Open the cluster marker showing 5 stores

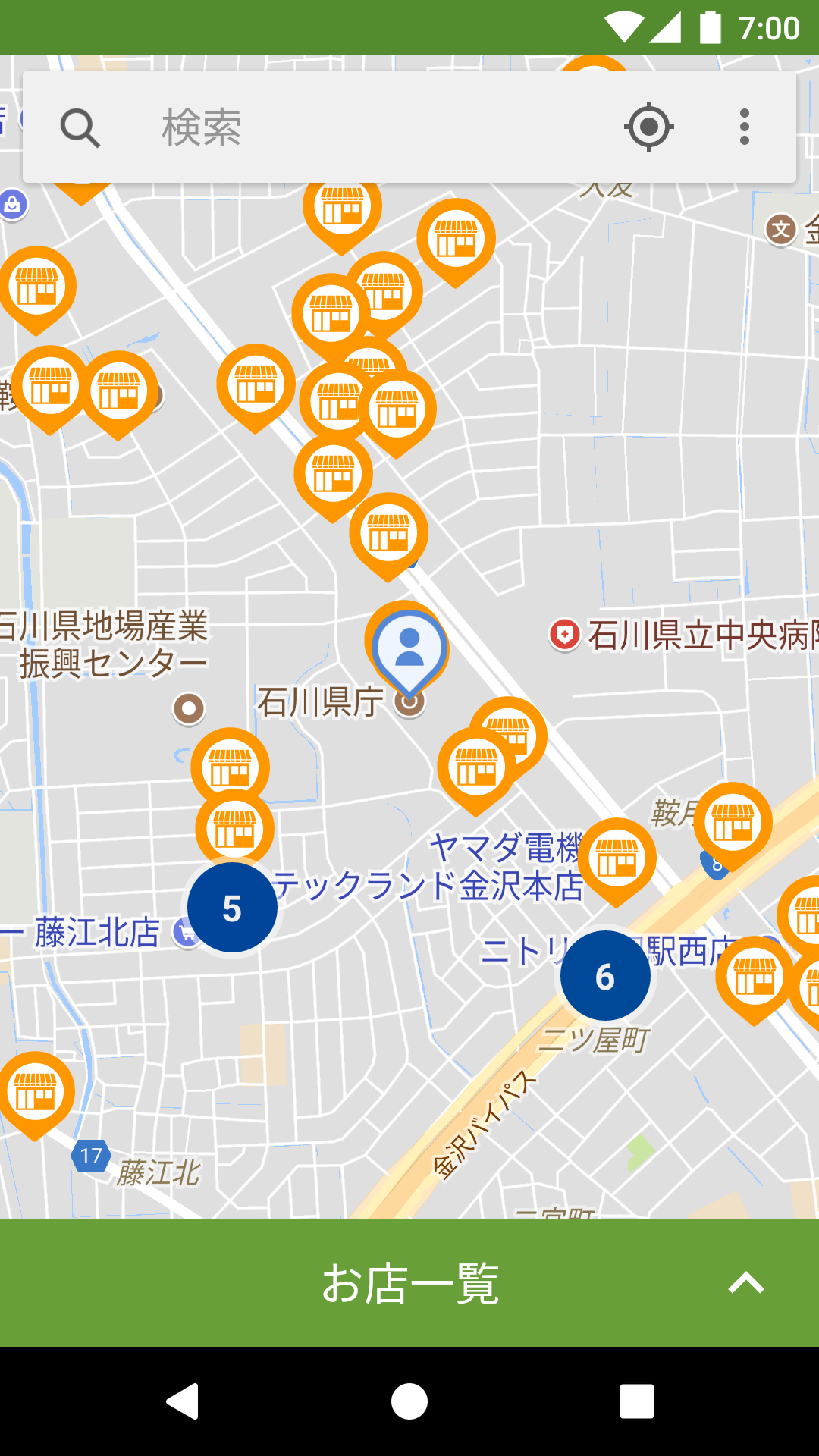[x=232, y=908]
